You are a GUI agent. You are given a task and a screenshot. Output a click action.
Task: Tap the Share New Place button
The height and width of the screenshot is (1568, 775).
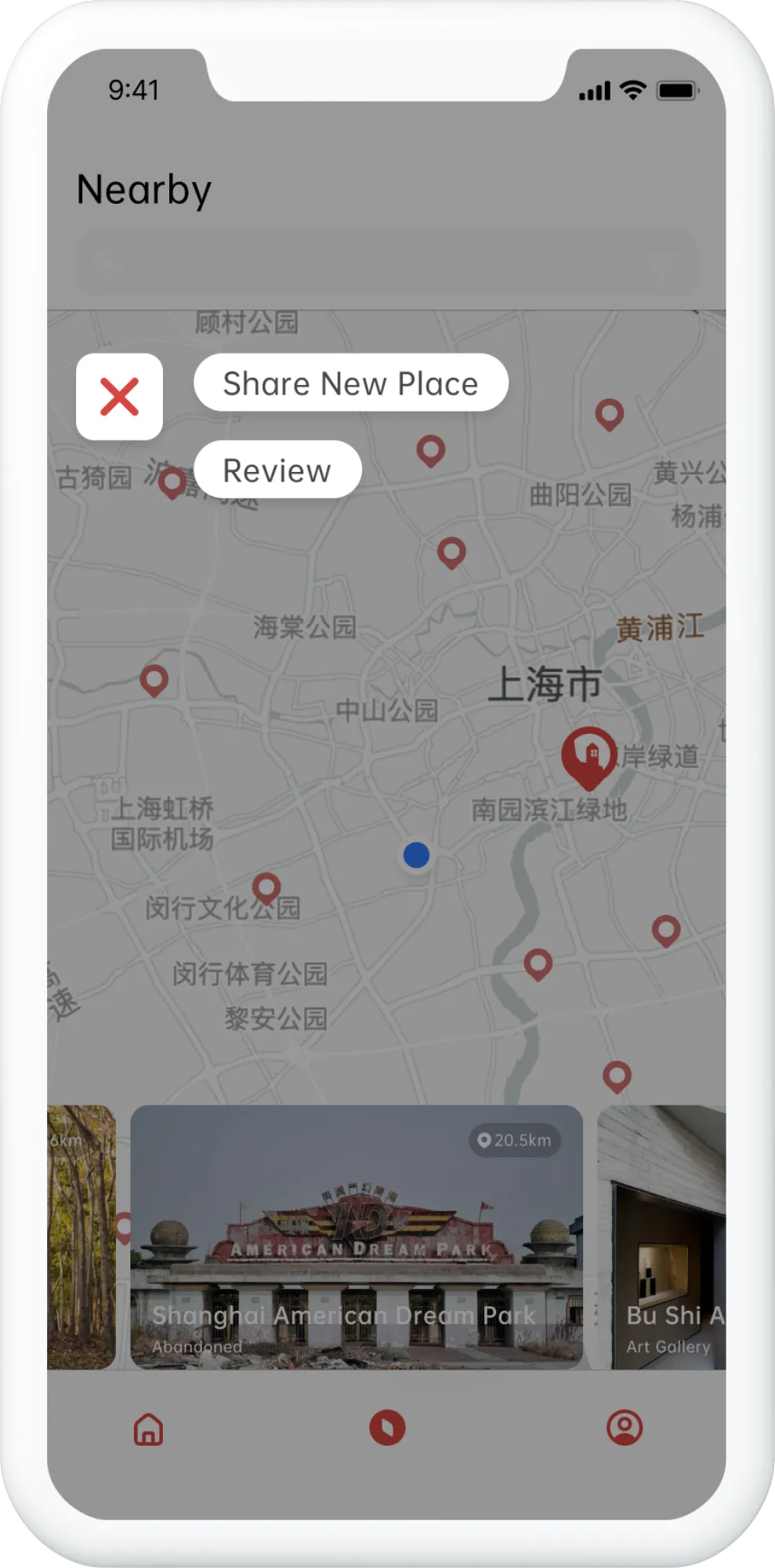[350, 383]
